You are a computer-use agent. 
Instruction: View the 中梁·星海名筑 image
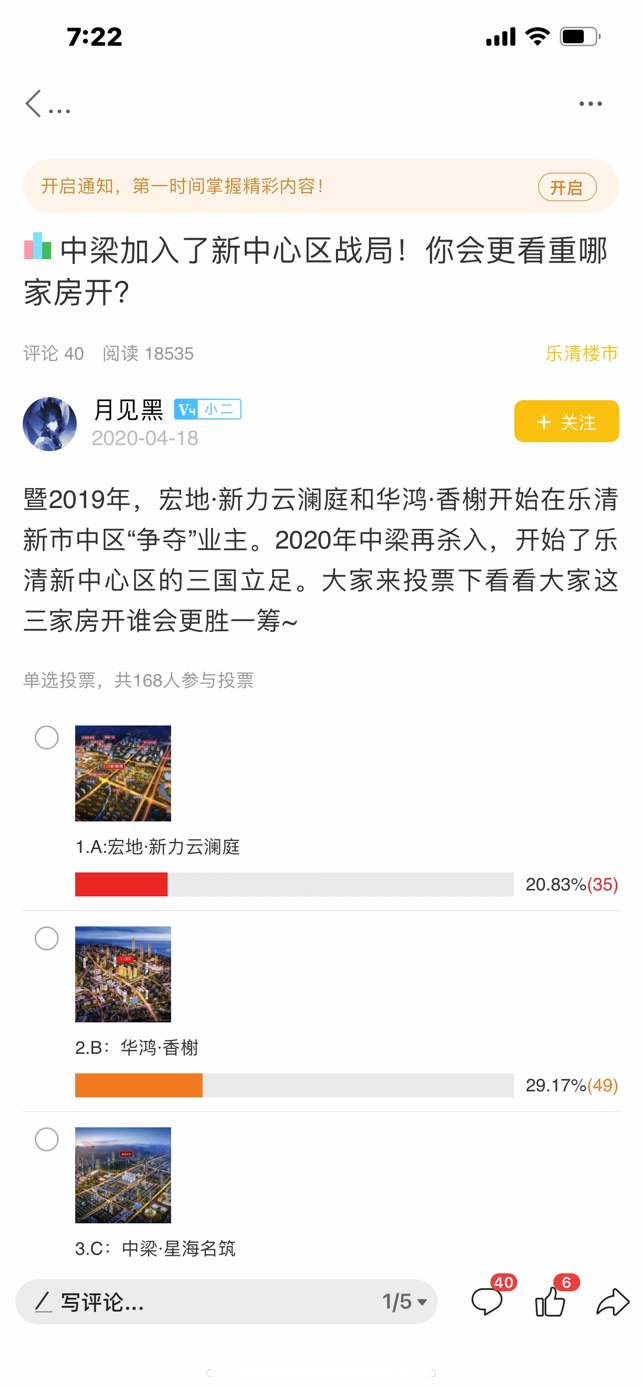click(123, 1176)
